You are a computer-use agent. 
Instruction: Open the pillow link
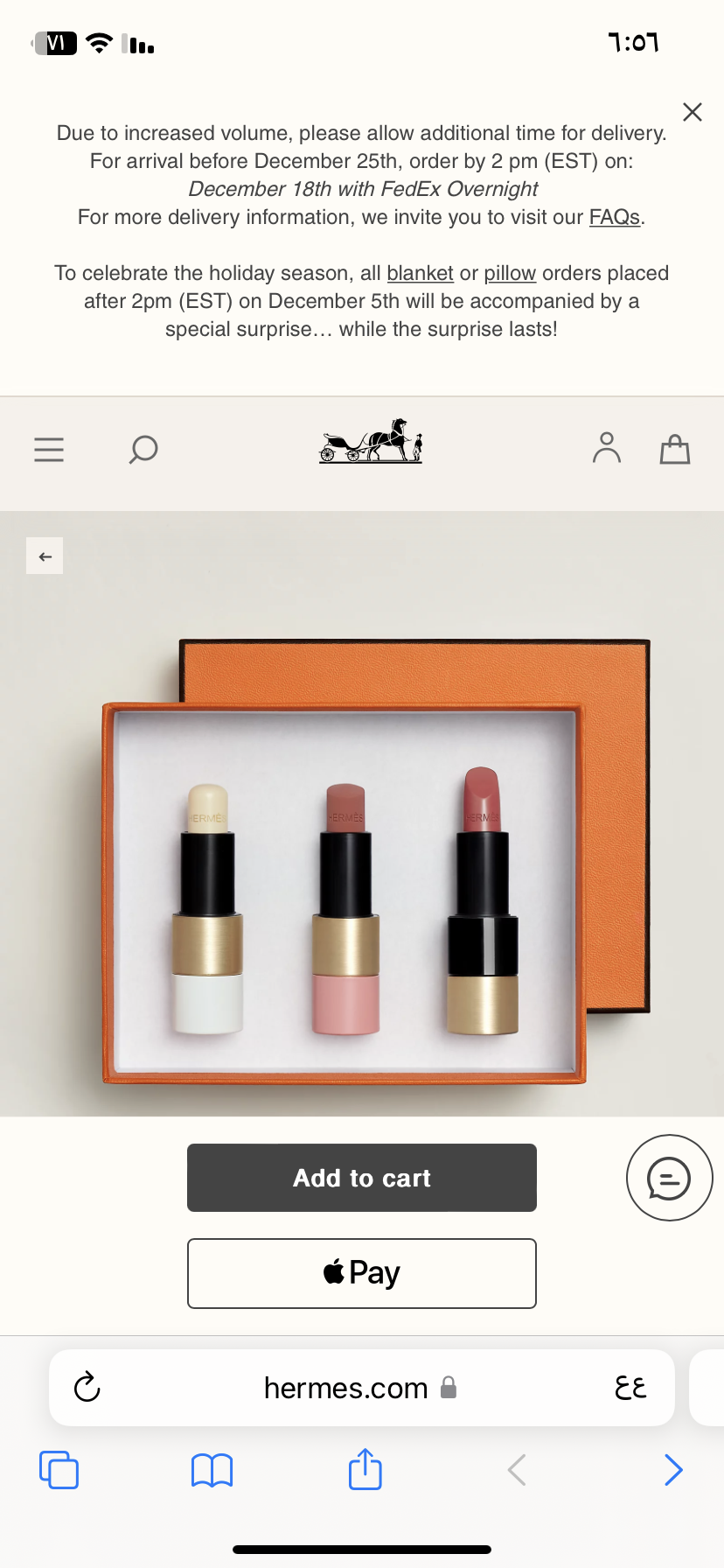(x=510, y=273)
